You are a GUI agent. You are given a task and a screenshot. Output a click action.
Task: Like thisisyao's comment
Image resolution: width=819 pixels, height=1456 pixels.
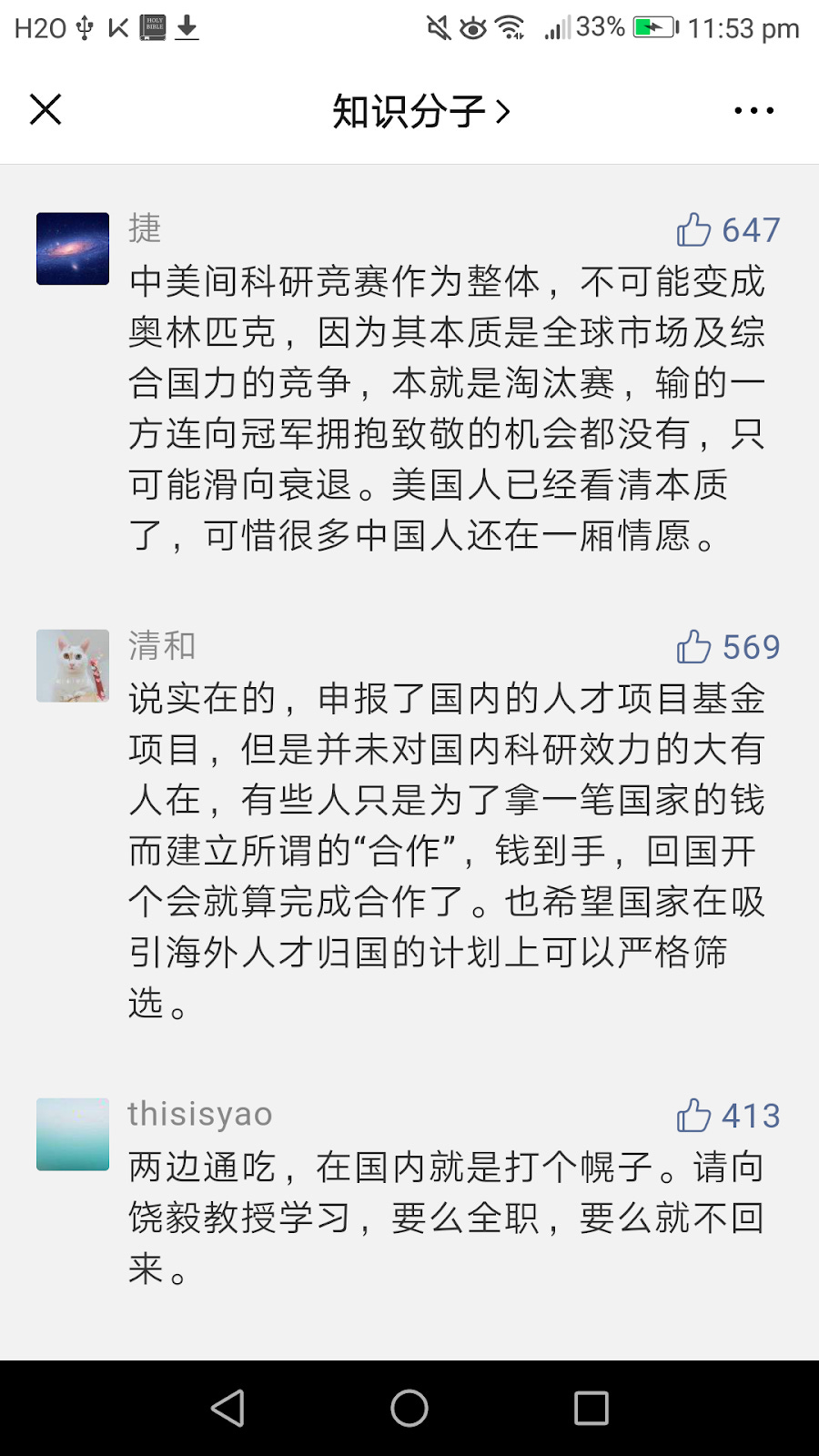coord(694,1116)
